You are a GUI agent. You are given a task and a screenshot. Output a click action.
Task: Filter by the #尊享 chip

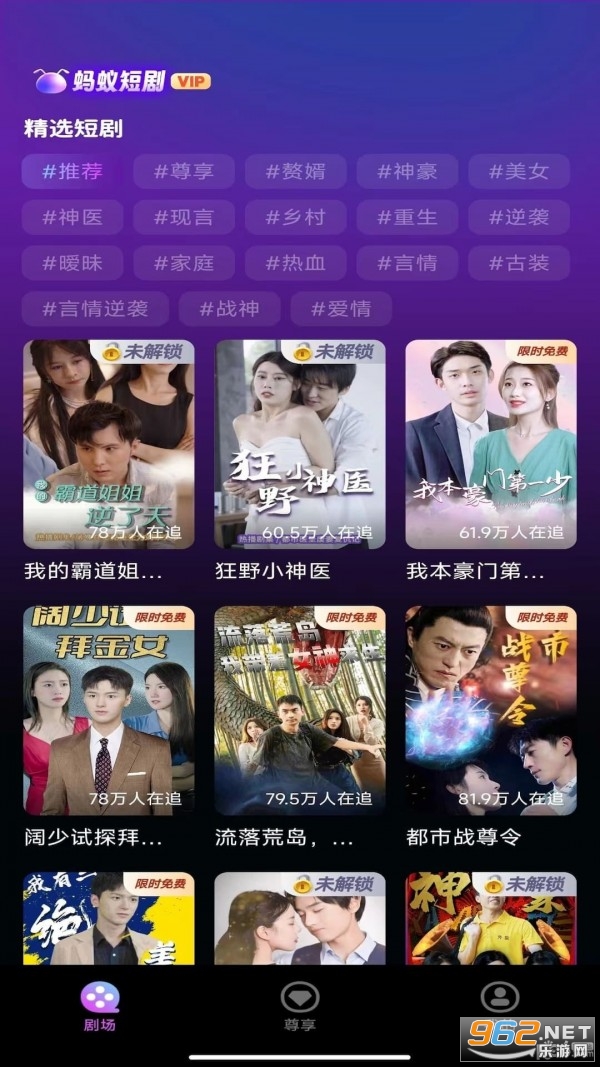pos(184,171)
